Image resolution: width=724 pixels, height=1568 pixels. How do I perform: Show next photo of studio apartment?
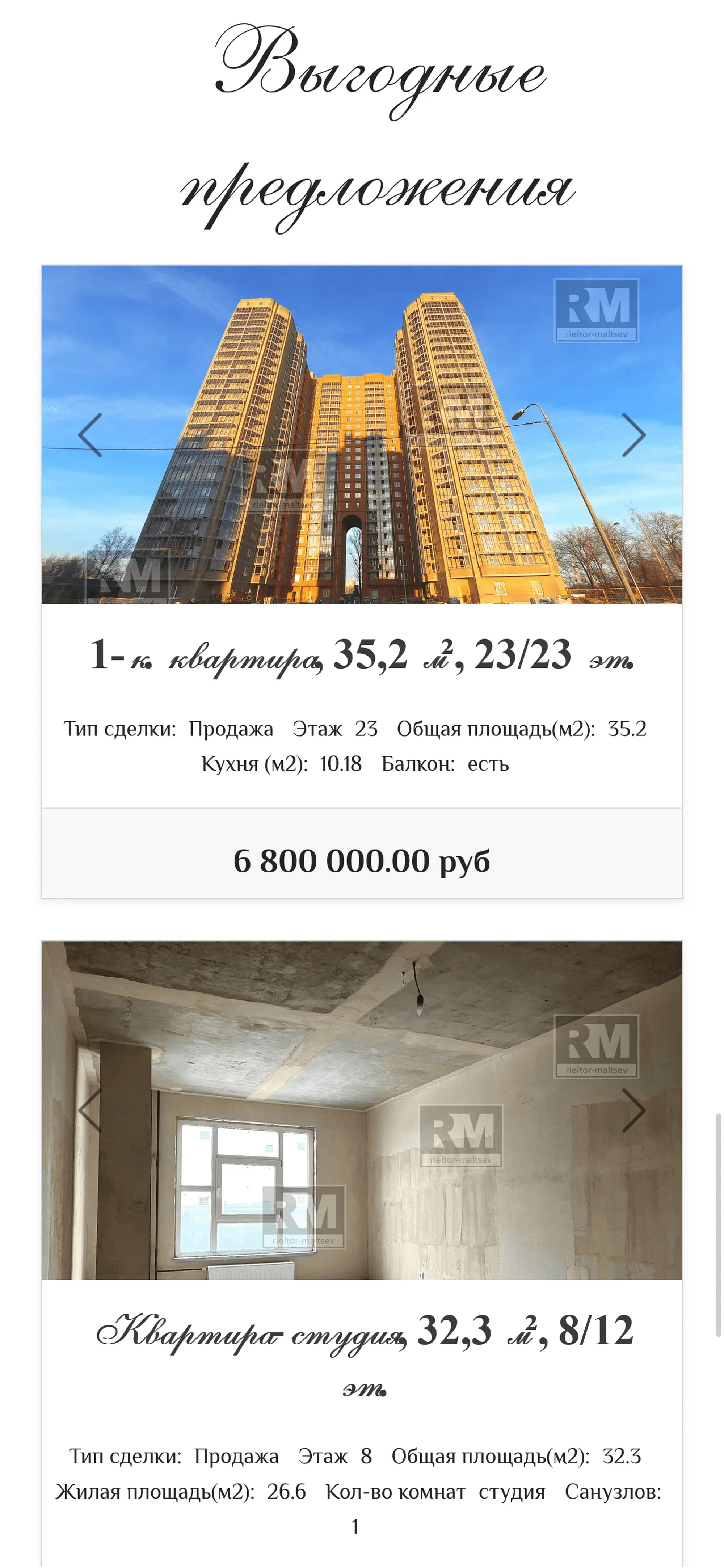(633, 1110)
